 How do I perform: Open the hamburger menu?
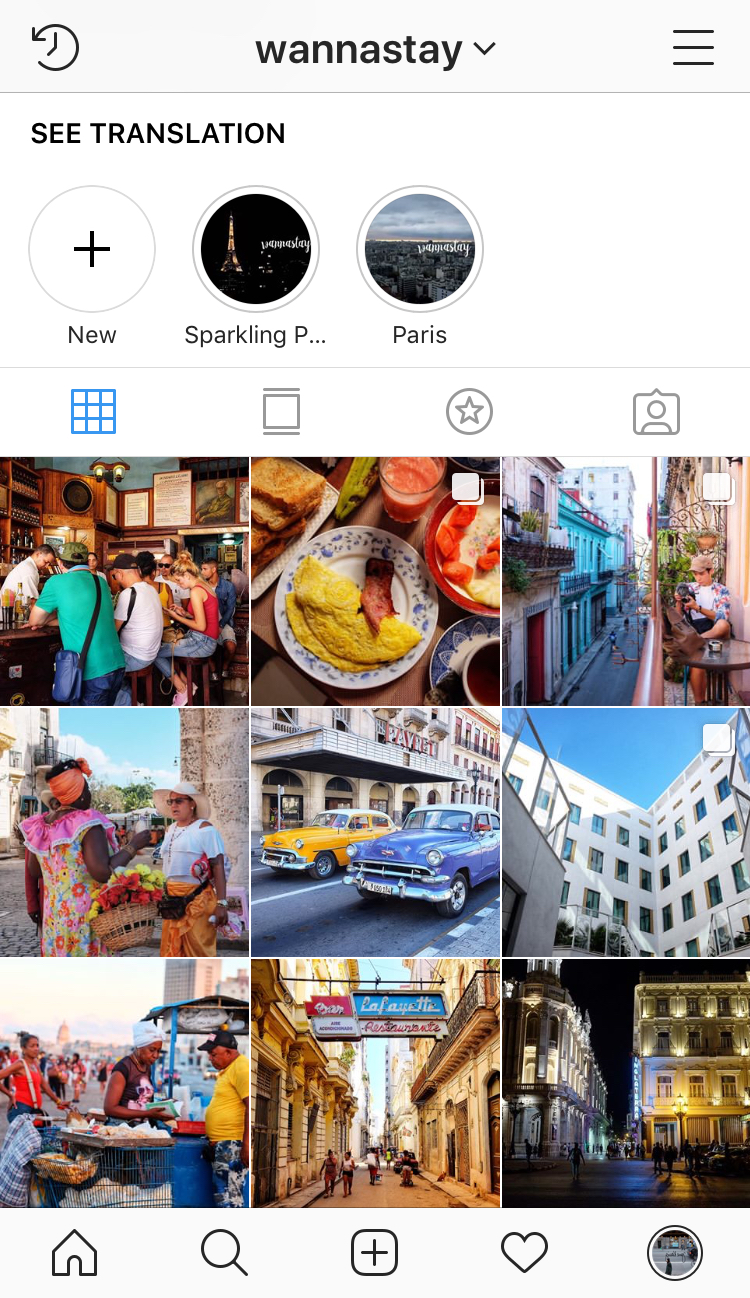(x=692, y=47)
